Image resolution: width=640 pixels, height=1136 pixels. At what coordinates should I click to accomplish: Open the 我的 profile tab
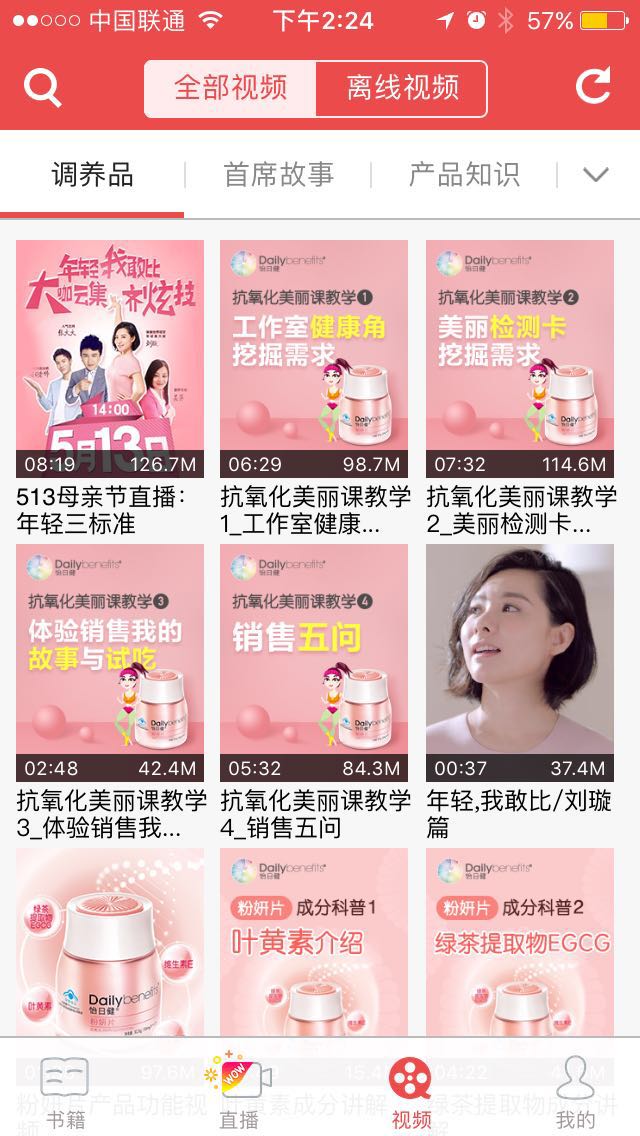click(x=575, y=1092)
